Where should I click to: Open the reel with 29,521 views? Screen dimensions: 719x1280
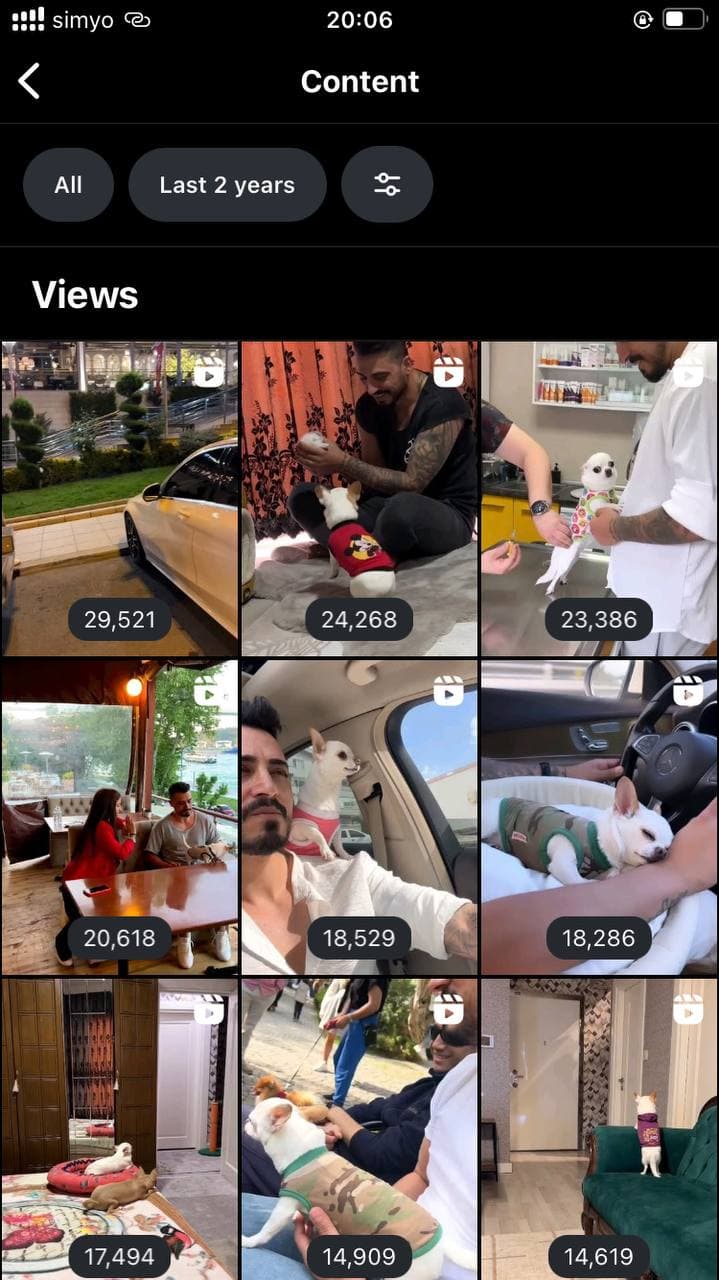pyautogui.click(x=120, y=498)
